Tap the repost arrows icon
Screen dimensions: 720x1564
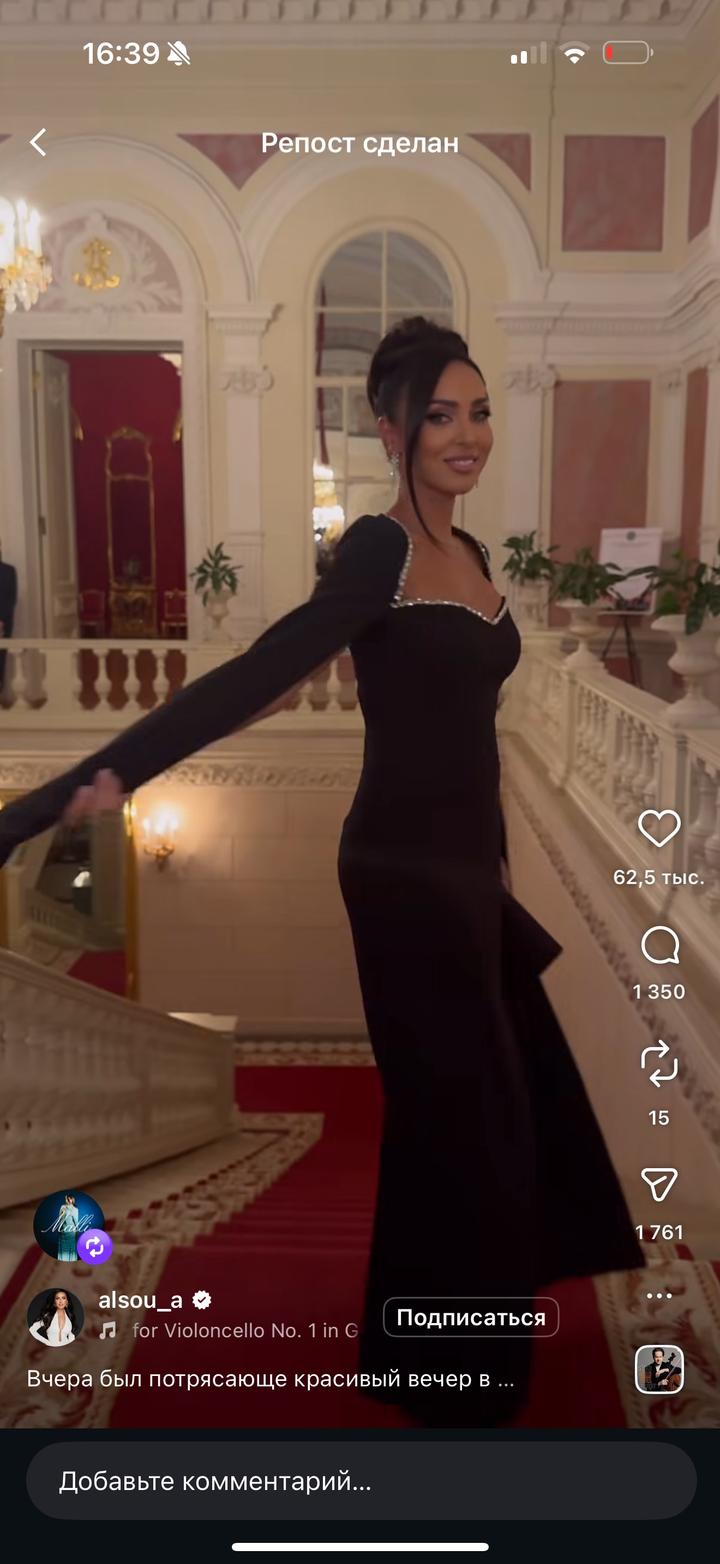tap(659, 1066)
